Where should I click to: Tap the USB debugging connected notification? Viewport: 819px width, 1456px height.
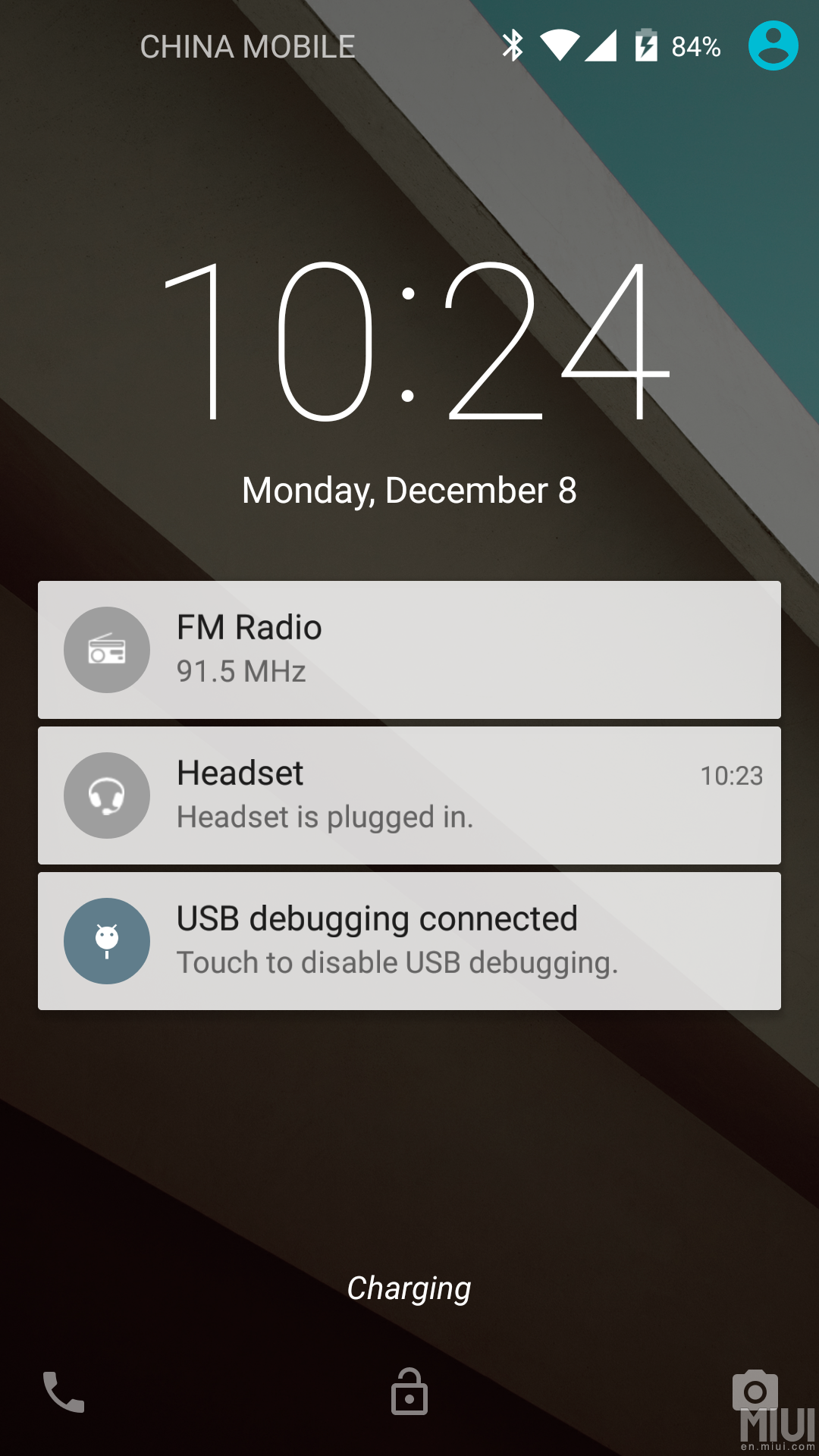click(x=409, y=941)
